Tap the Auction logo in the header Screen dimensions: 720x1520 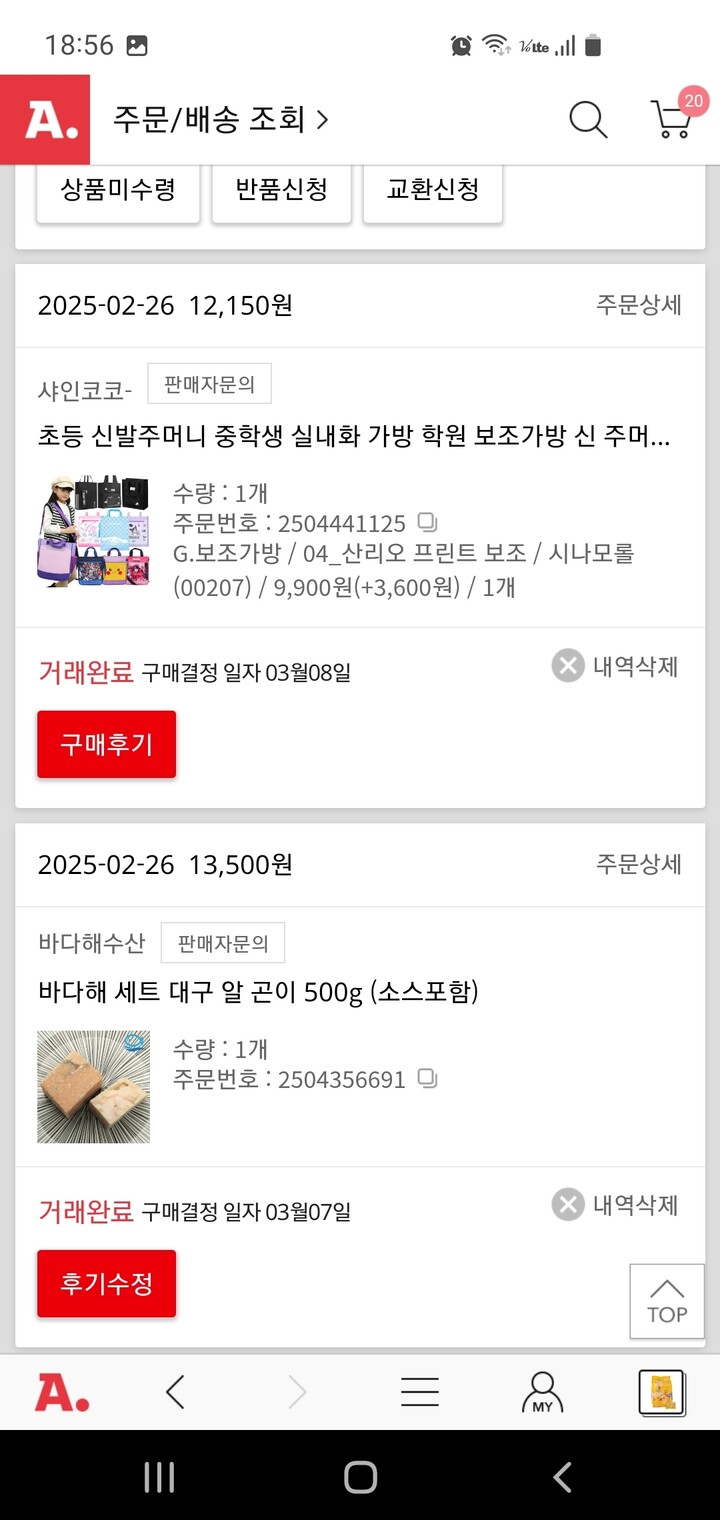[x=46, y=119]
